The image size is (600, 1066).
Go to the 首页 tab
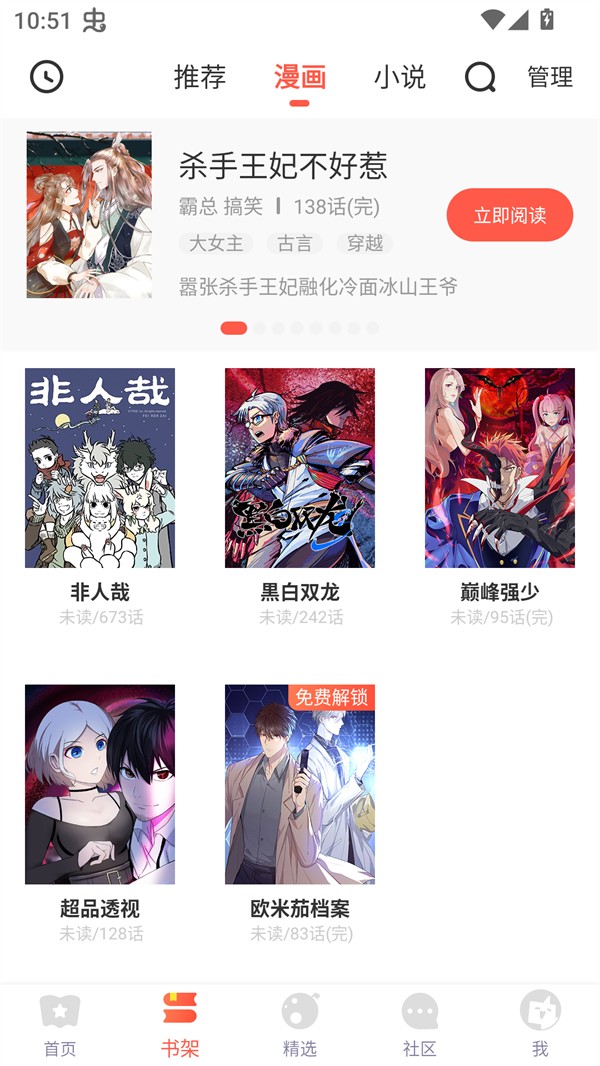pyautogui.click(x=60, y=1025)
